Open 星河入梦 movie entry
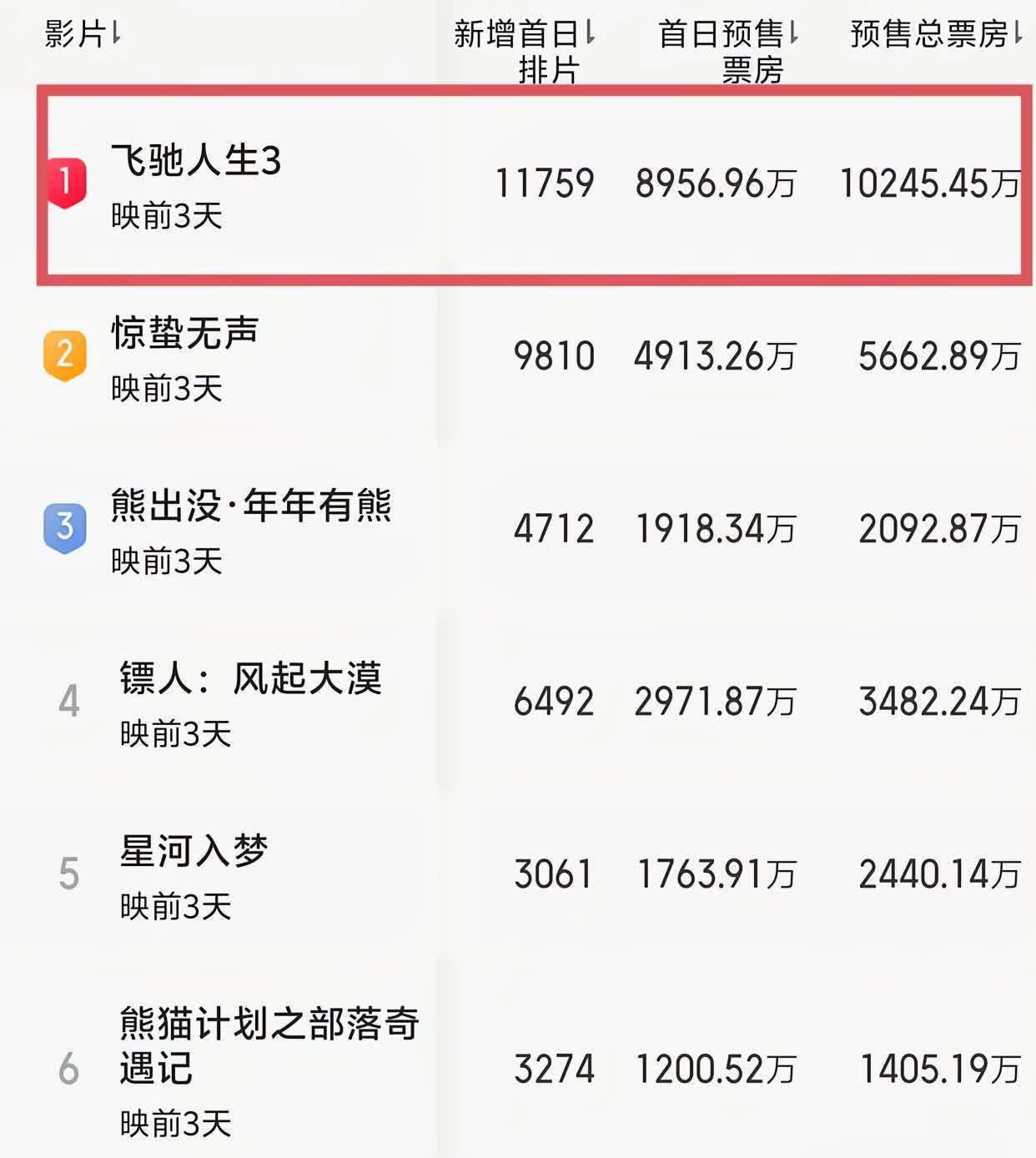Image resolution: width=1036 pixels, height=1158 pixels. (194, 852)
